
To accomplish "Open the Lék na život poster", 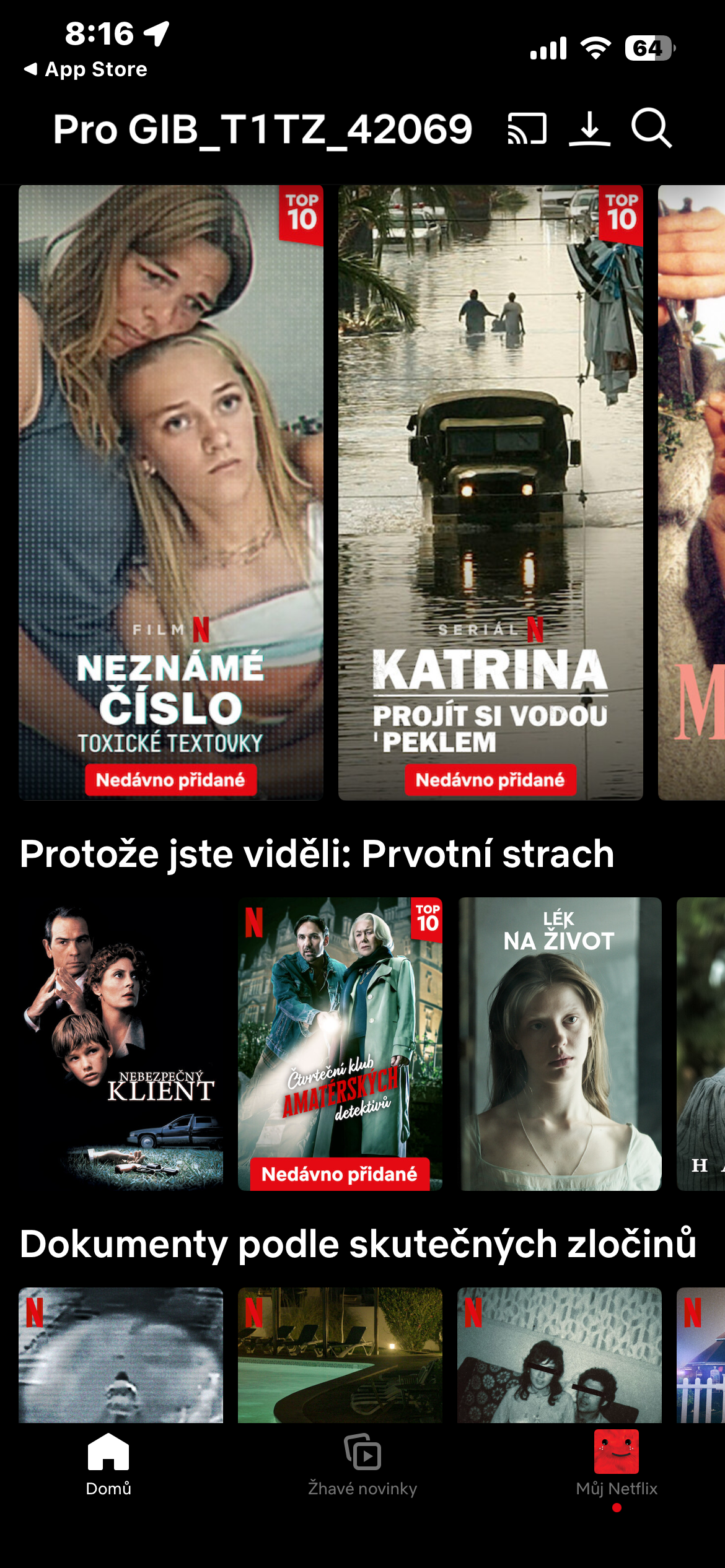I will point(559,1043).
